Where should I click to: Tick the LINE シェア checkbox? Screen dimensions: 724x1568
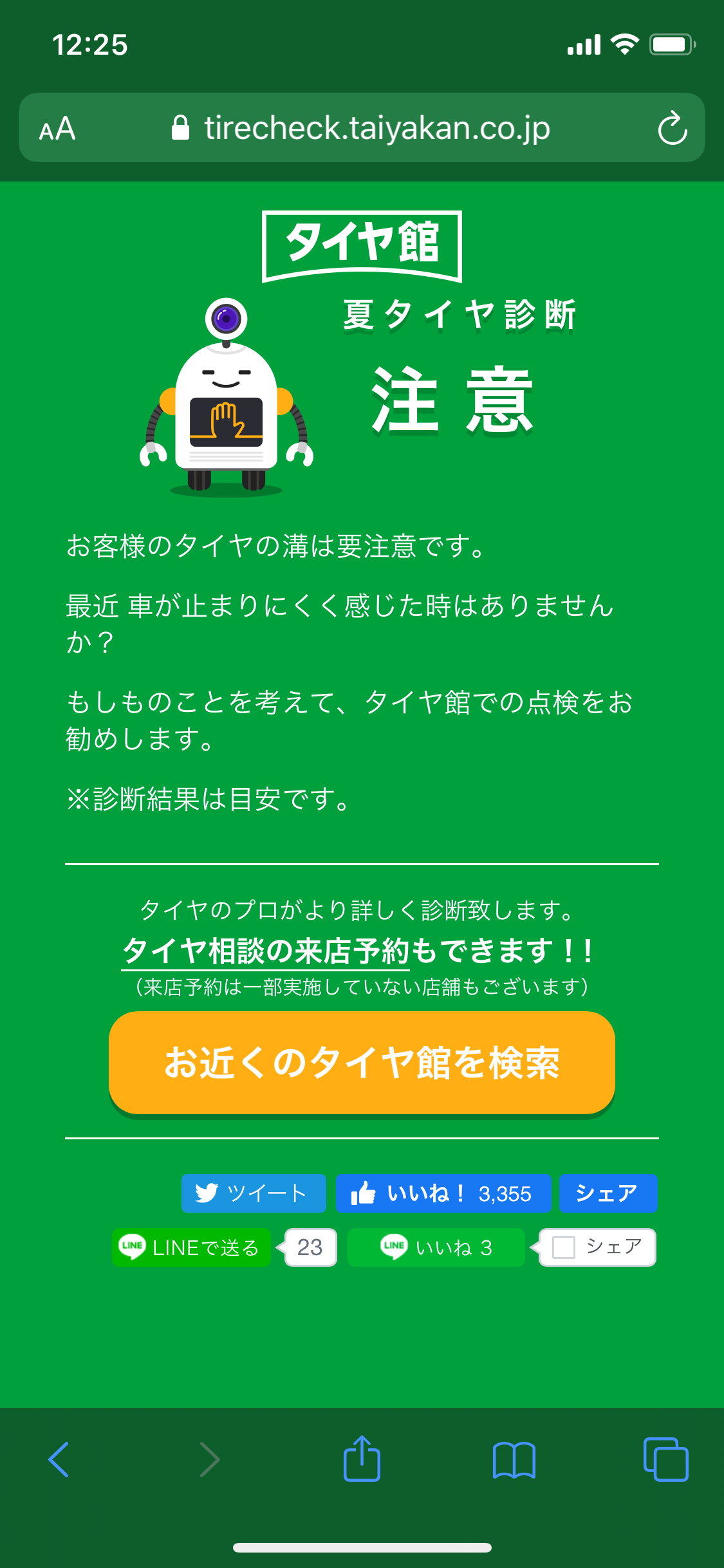(x=564, y=1247)
